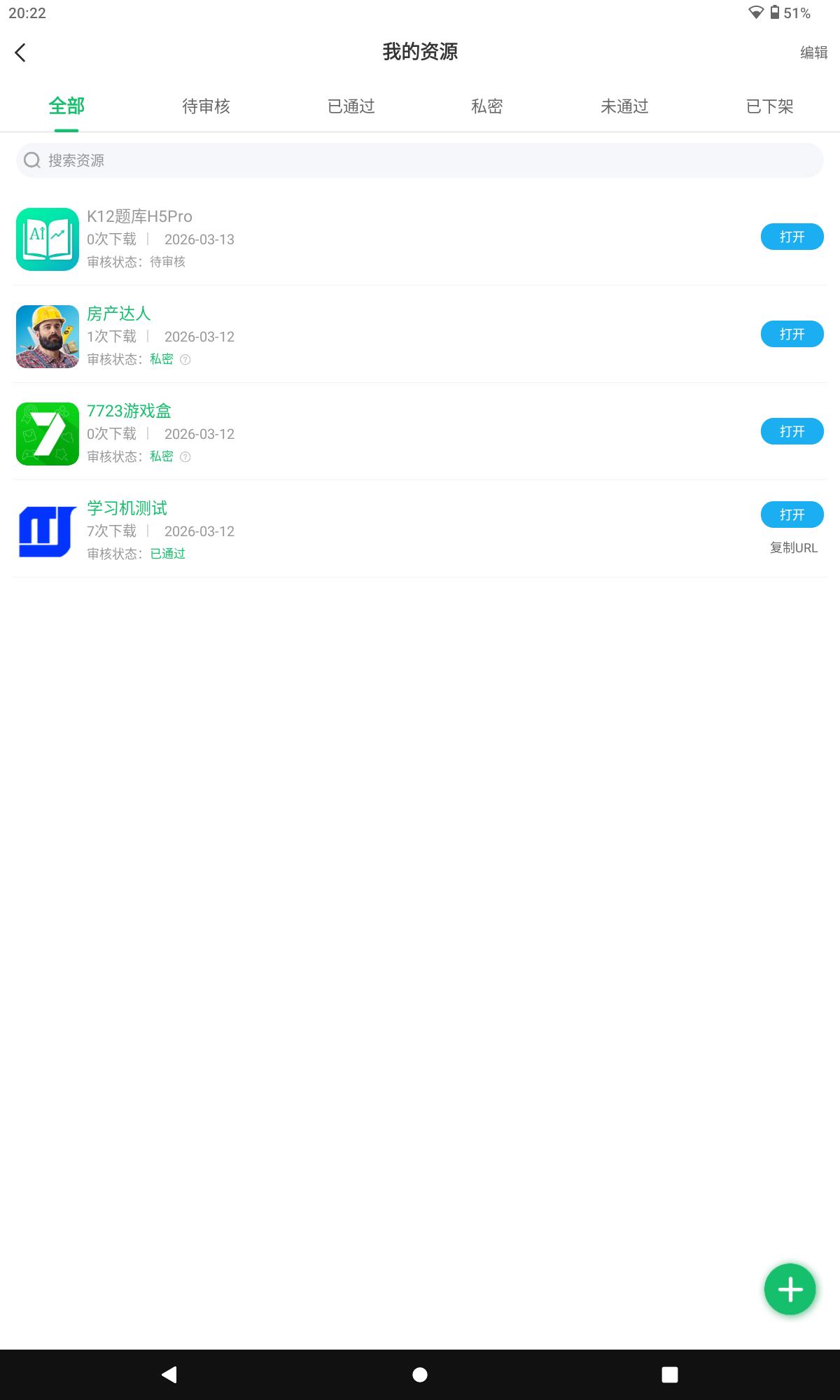Image resolution: width=840 pixels, height=1400 pixels.
Task: Tap 打开 for K12题库H5Pro
Action: (792, 237)
